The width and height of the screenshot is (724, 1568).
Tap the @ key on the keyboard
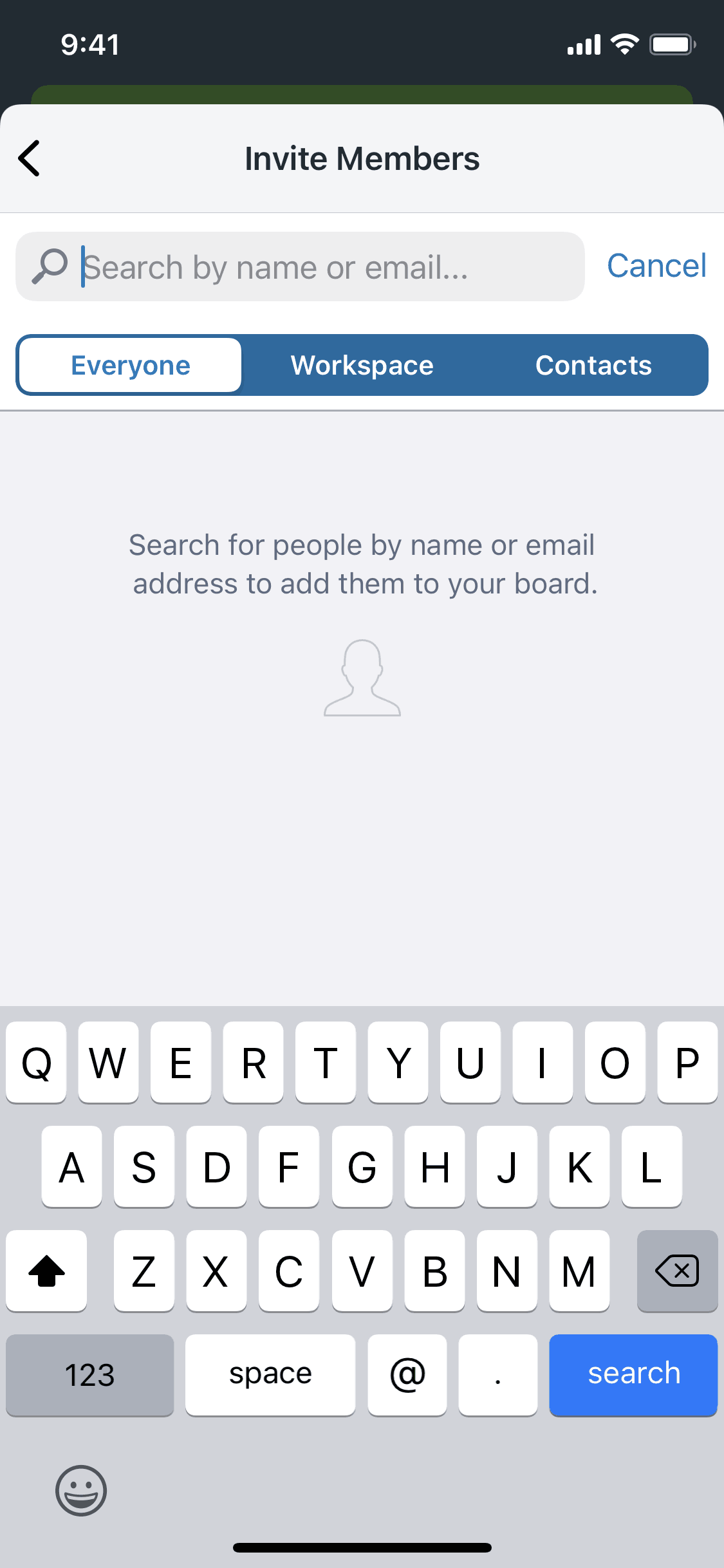[x=407, y=1374]
